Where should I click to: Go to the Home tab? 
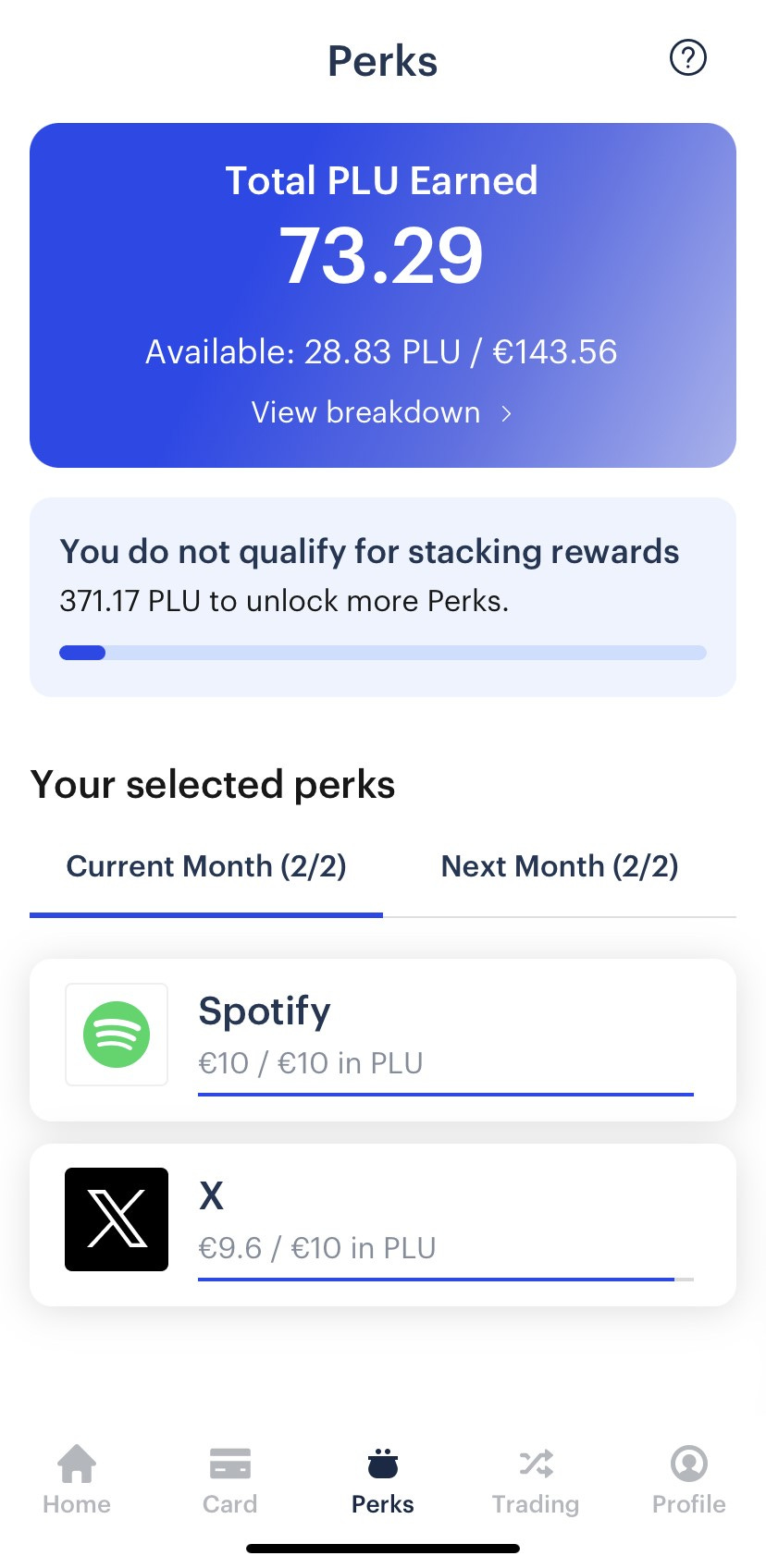click(77, 1480)
